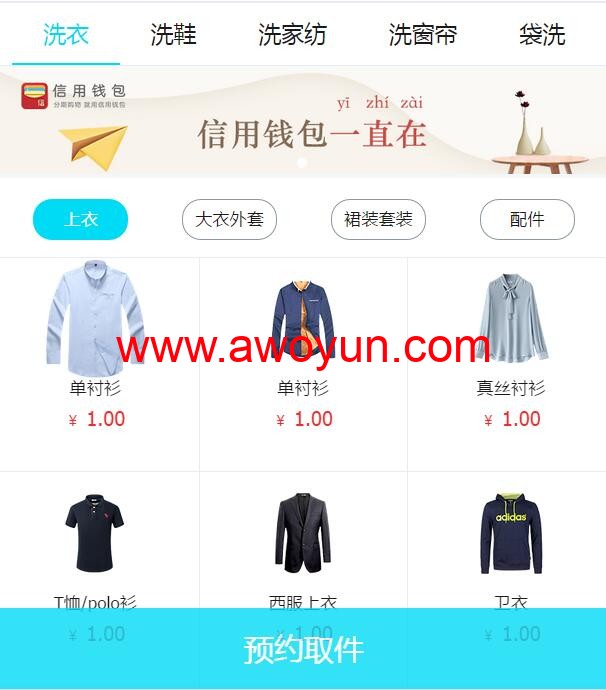606x690 pixels.
Task: Tap the 预约取件 button
Action: [303, 649]
